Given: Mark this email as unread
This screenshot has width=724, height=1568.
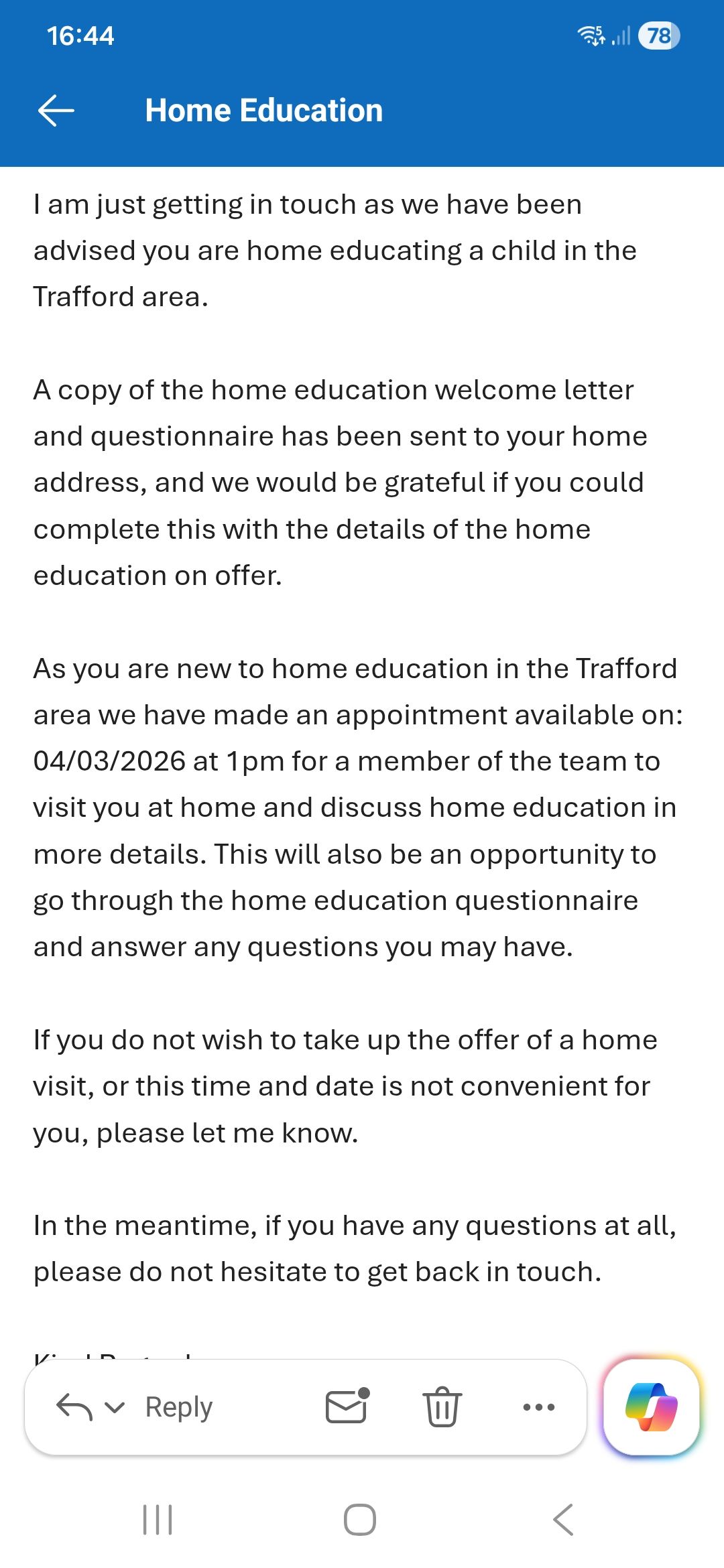Looking at the screenshot, I should pos(347,1406).
